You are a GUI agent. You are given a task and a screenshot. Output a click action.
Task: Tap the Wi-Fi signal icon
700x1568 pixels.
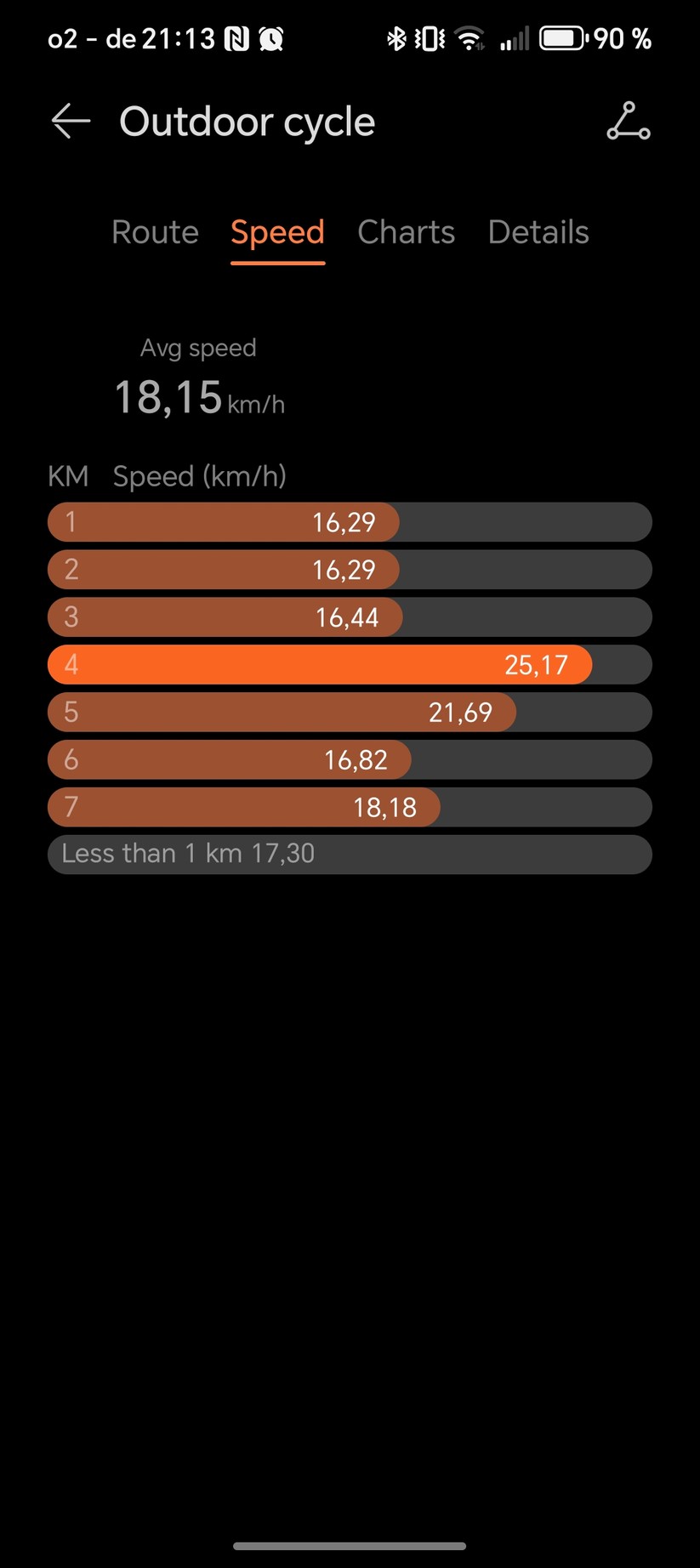coord(469,37)
